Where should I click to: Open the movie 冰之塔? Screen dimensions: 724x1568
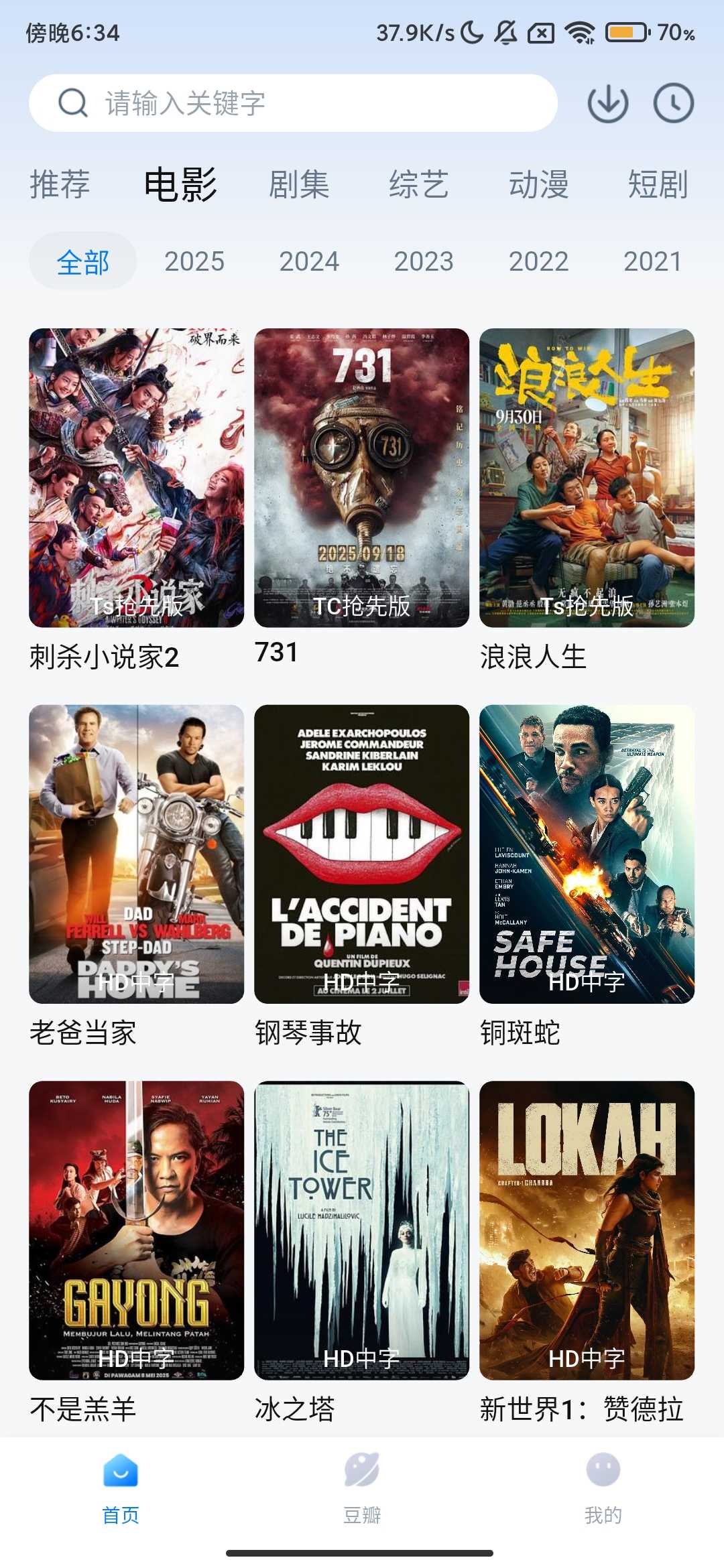tap(362, 1230)
